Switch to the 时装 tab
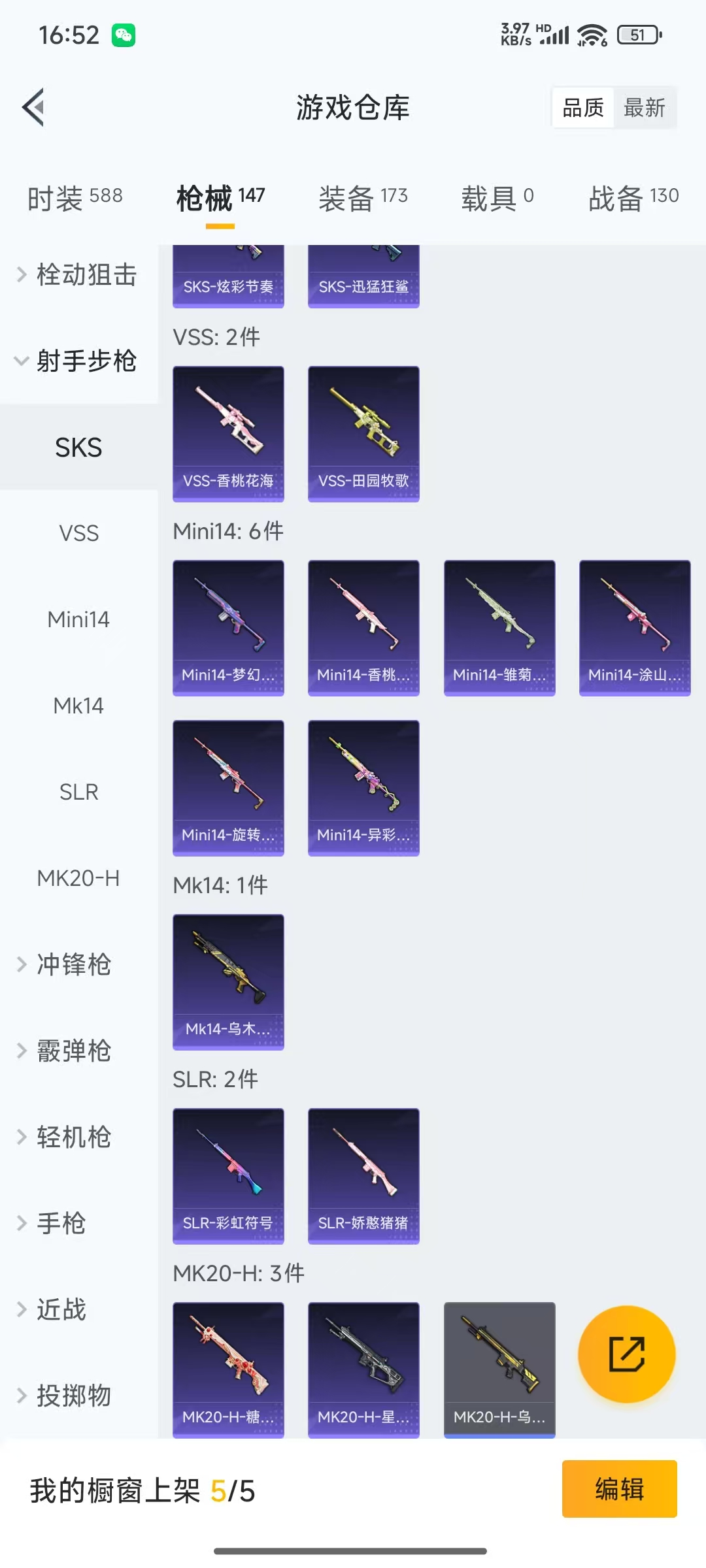706x1568 pixels. click(75, 197)
